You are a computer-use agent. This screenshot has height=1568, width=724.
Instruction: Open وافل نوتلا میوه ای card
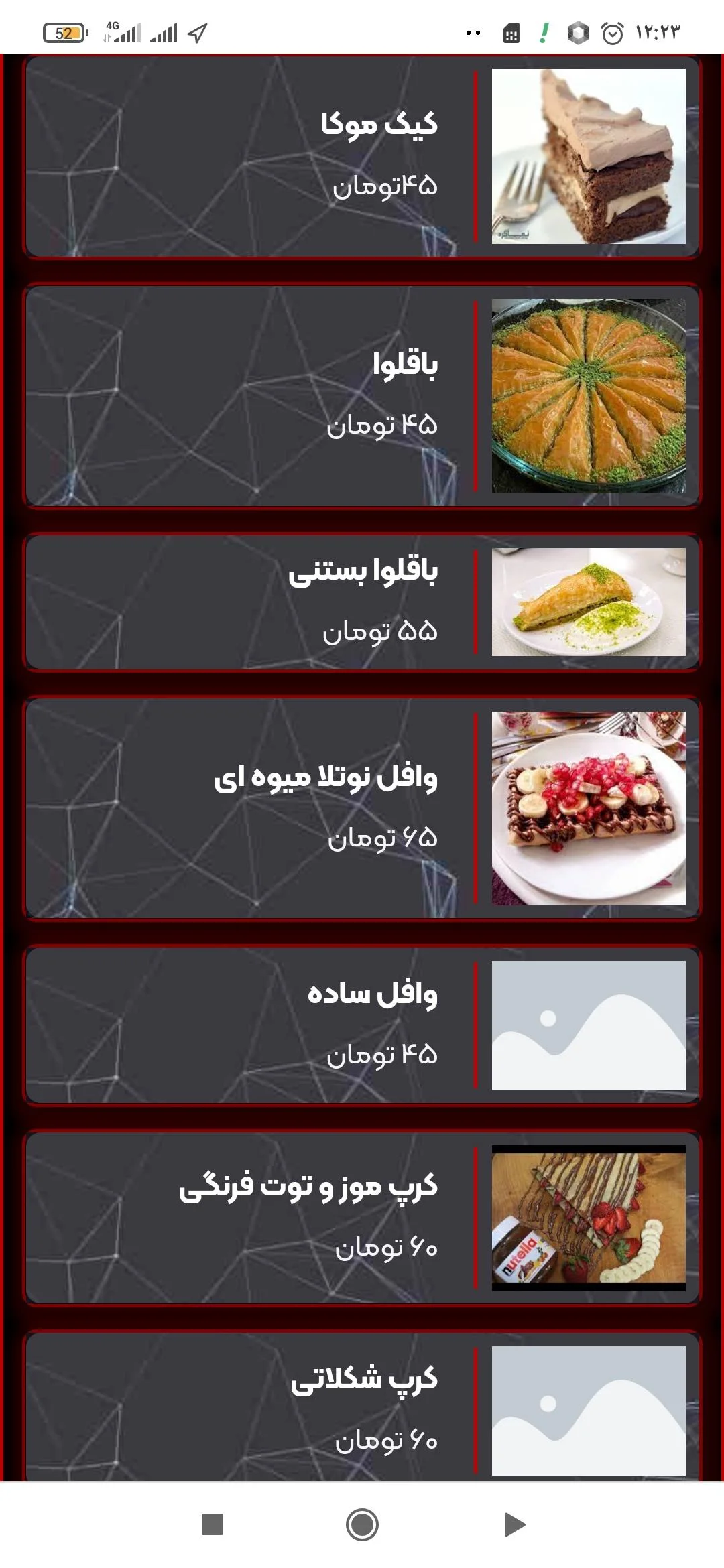coord(362,808)
